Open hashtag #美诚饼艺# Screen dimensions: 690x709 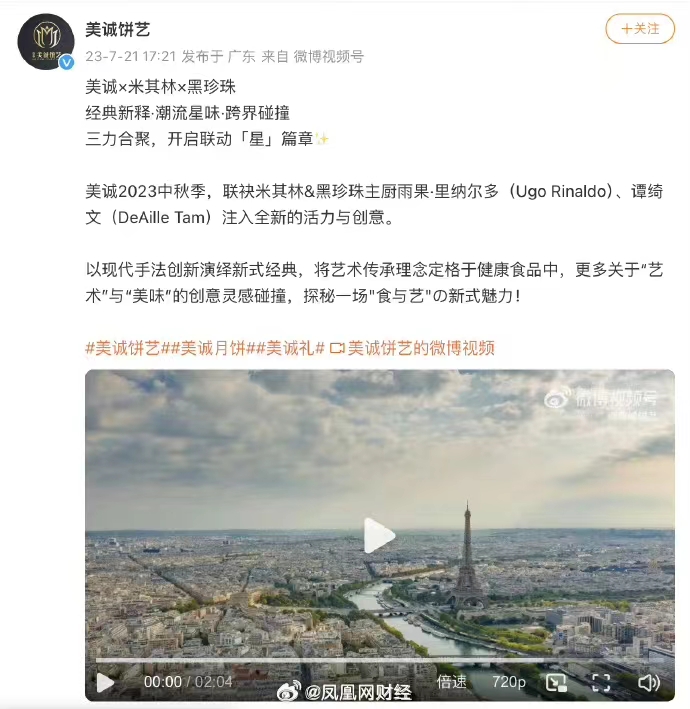(x=123, y=348)
